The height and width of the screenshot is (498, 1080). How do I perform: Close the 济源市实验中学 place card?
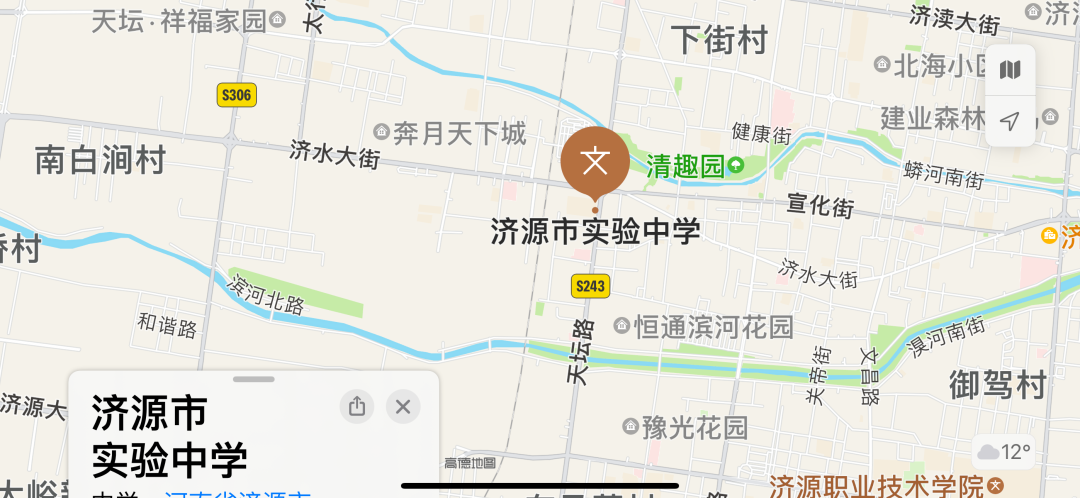pos(403,406)
